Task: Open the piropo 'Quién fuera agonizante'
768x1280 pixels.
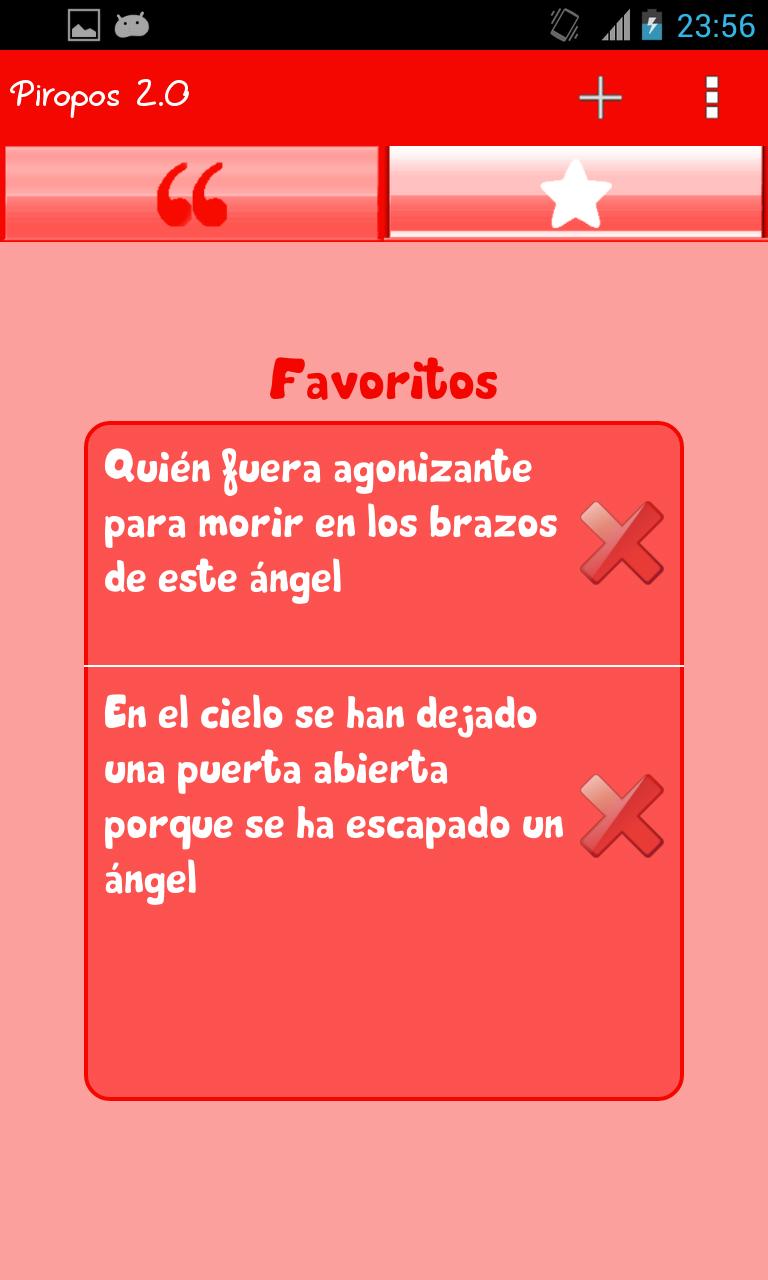Action: (330, 523)
